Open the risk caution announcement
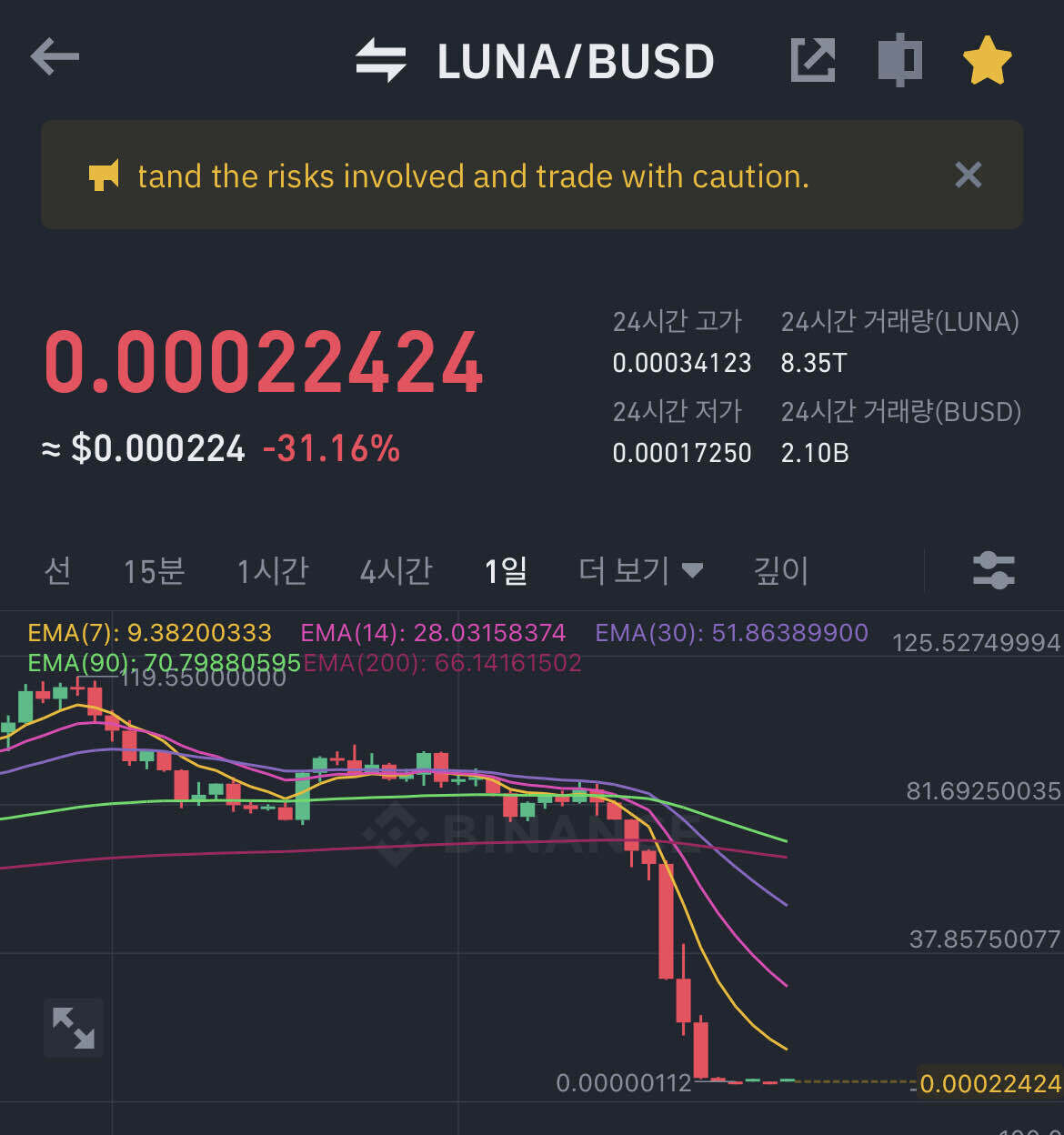 coord(473,176)
